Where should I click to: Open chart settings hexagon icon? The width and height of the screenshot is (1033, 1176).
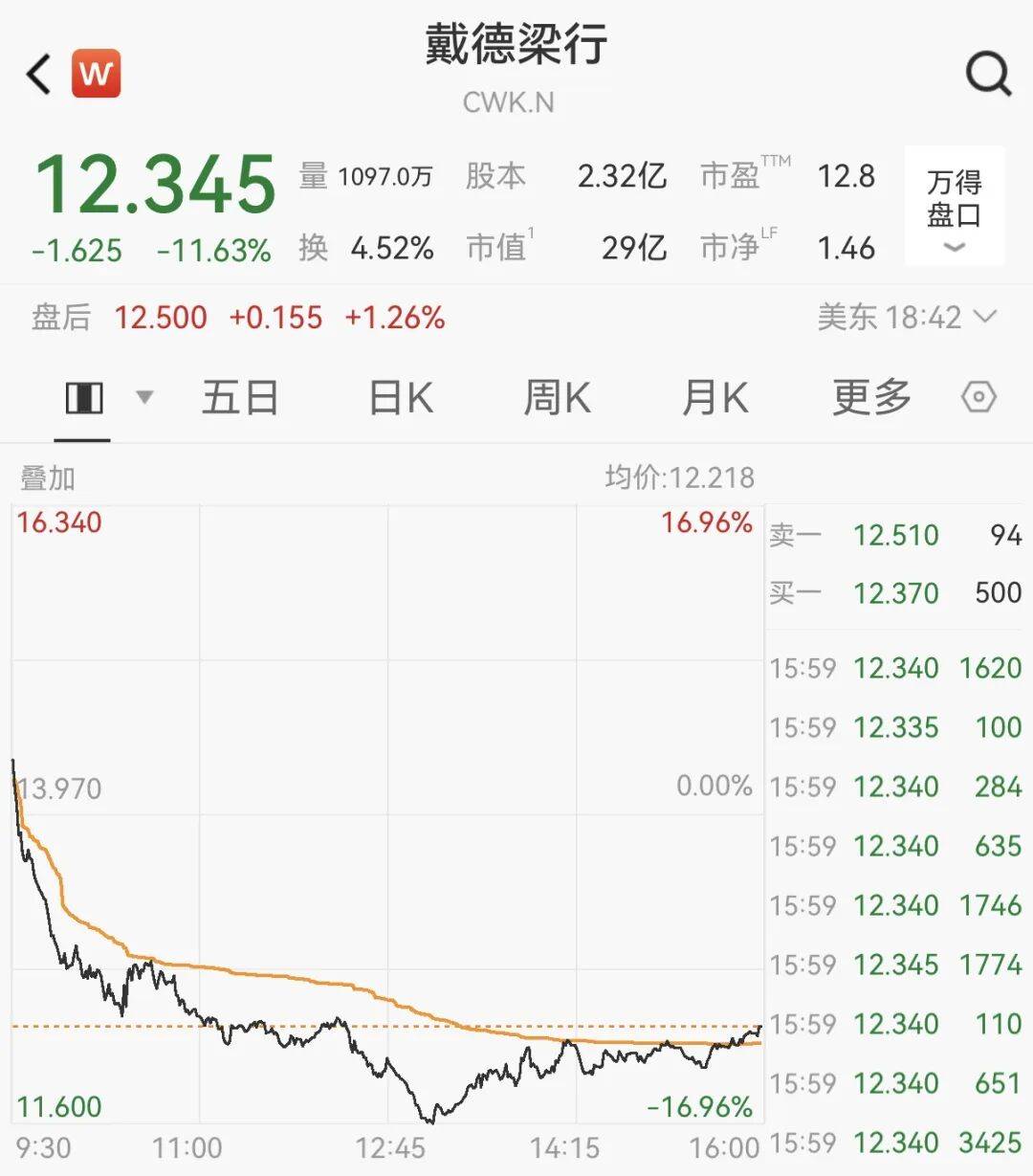click(978, 397)
